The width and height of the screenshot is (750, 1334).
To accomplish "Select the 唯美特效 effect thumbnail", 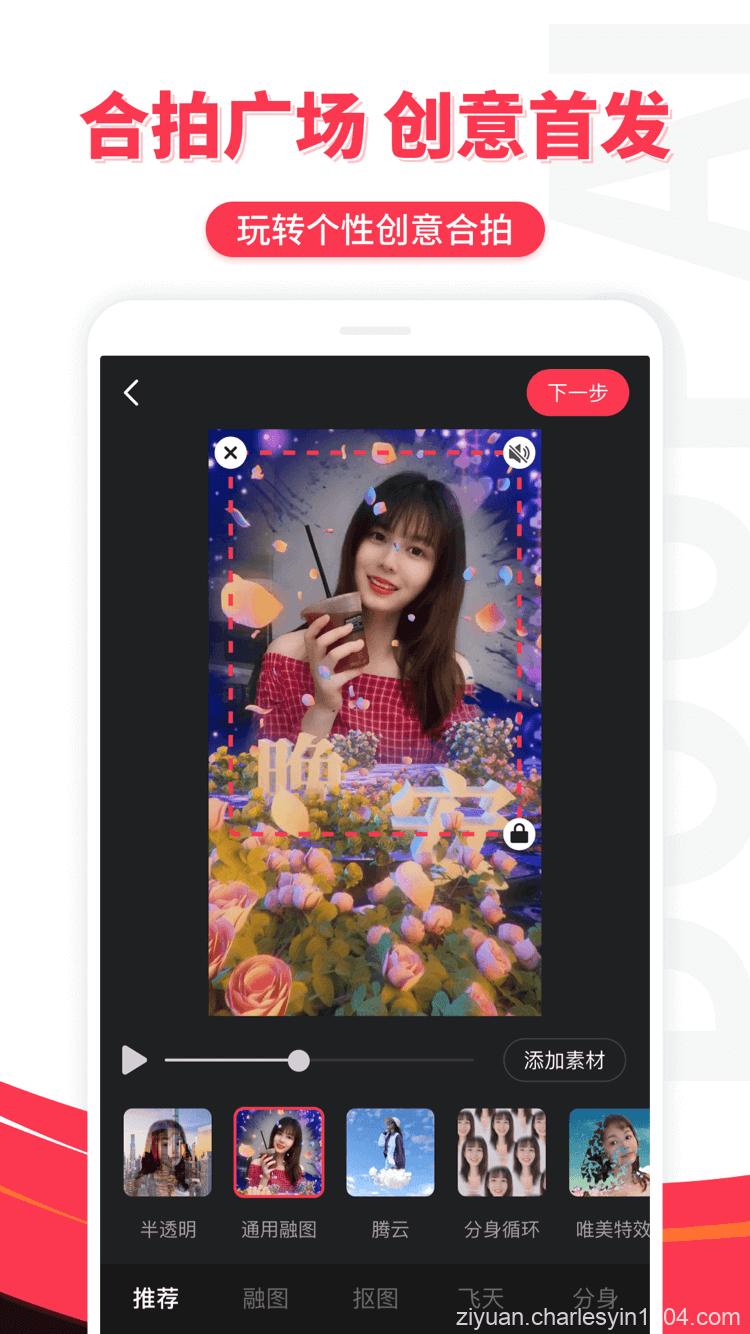I will 611,1152.
